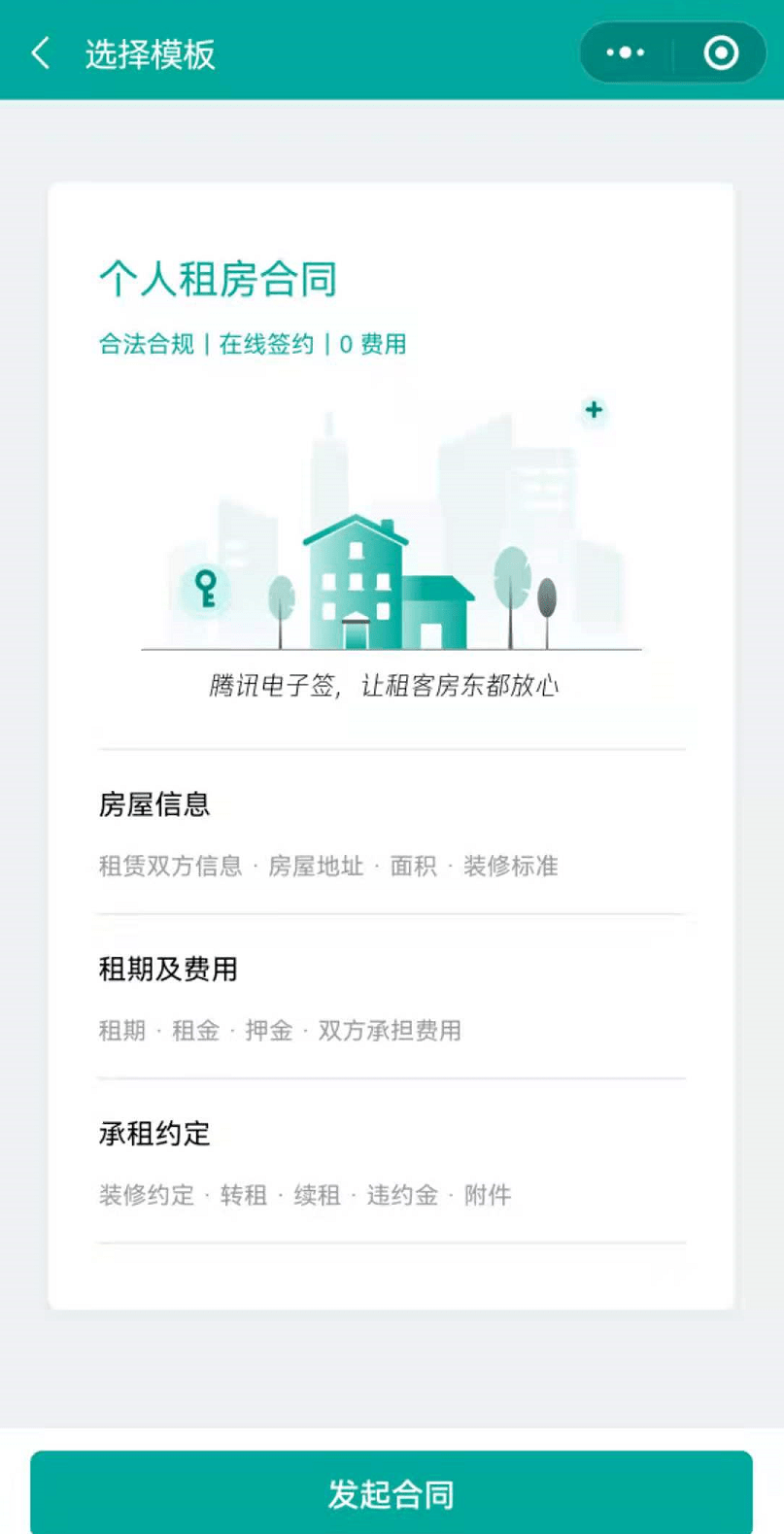Screen dimensions: 784x1534
Task: Tap 发起合同 to start the contract
Action: point(392,1493)
